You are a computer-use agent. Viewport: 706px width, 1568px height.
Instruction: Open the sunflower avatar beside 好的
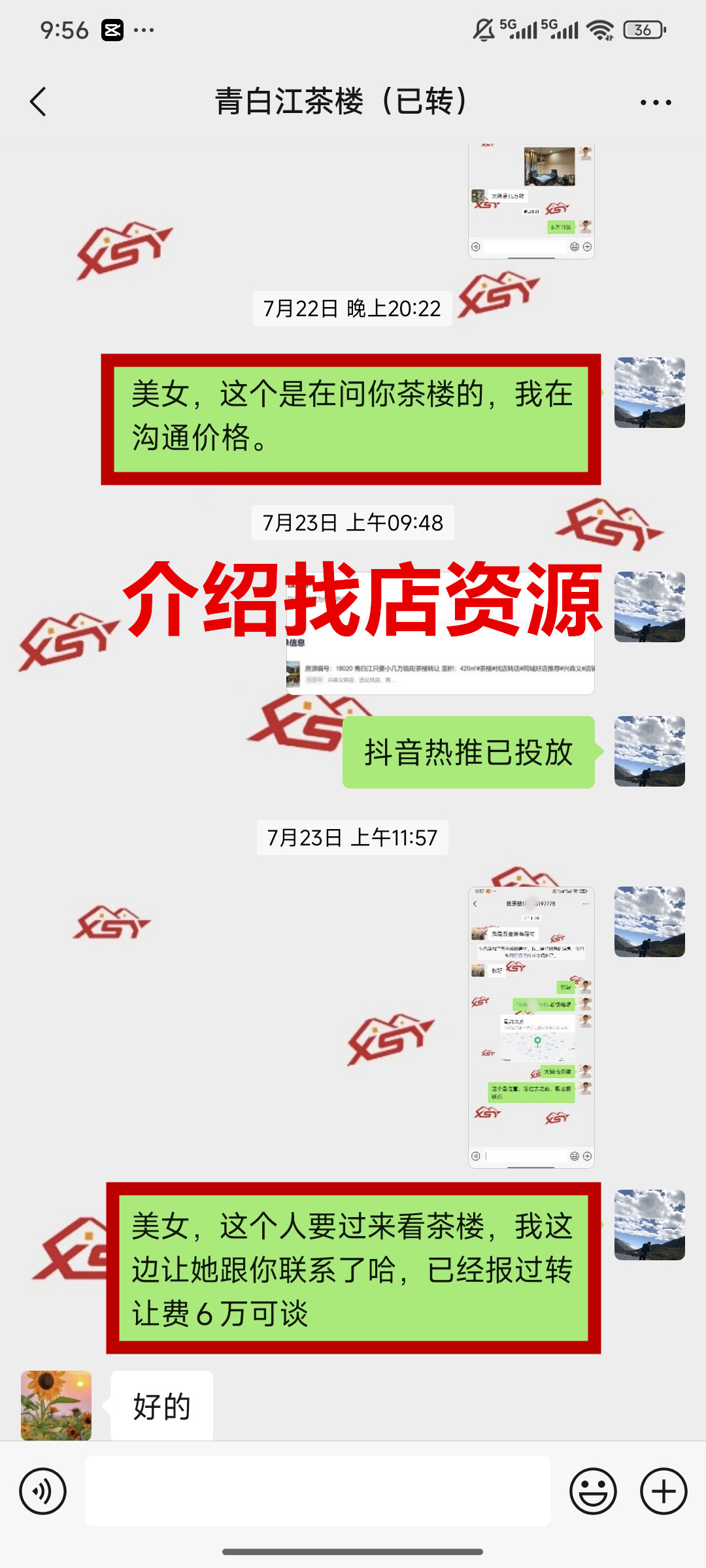click(56, 1405)
